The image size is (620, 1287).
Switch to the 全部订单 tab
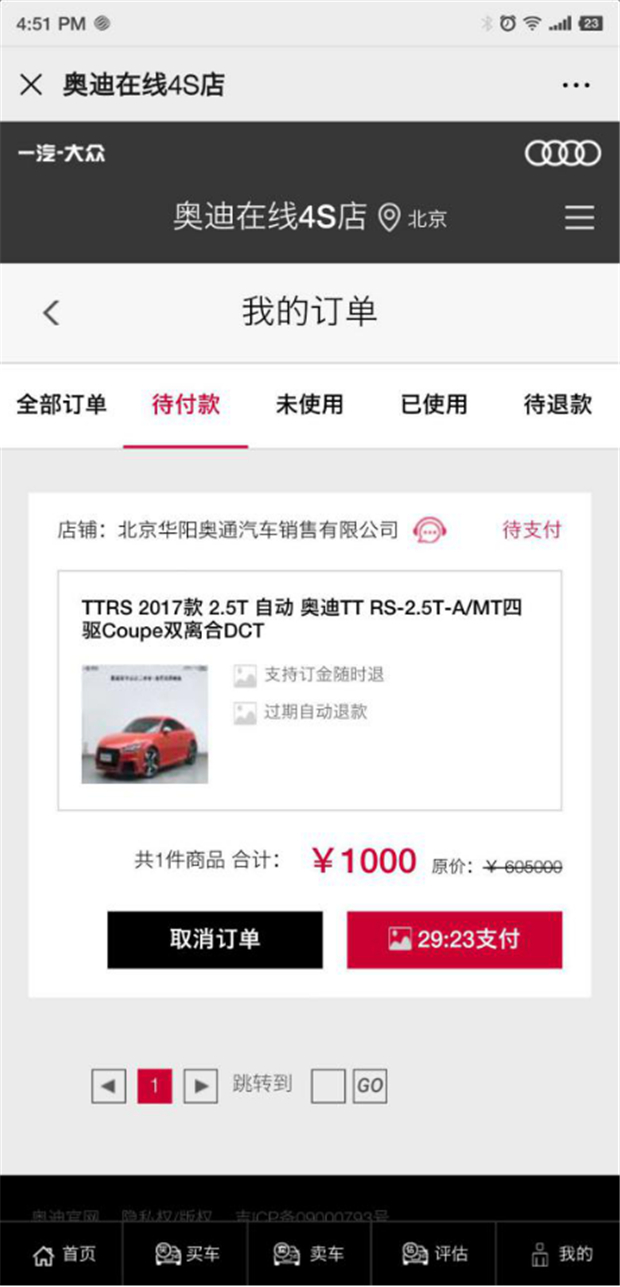pos(61,404)
